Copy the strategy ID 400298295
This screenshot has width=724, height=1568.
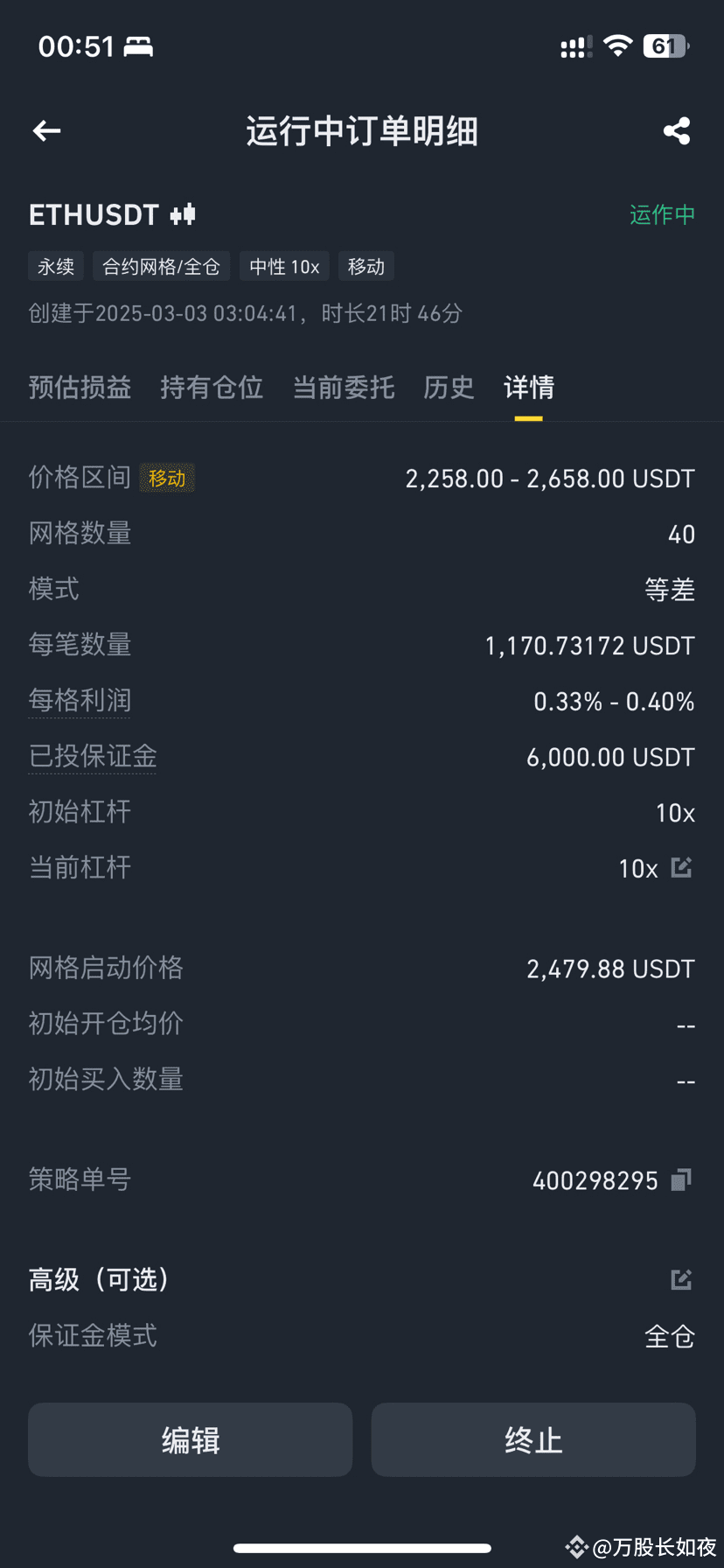tap(681, 1180)
